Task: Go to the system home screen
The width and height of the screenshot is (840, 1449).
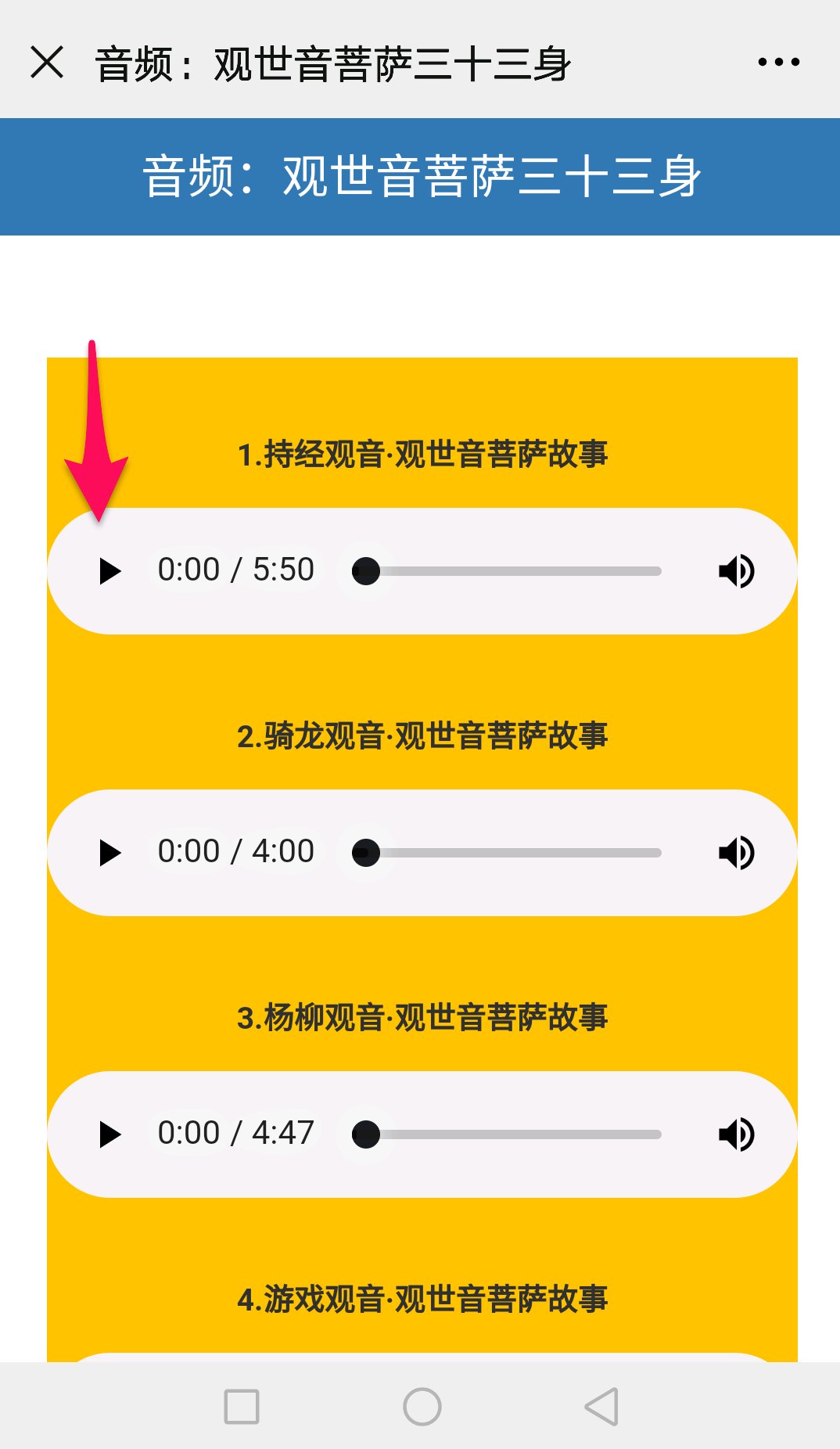Action: click(422, 1407)
